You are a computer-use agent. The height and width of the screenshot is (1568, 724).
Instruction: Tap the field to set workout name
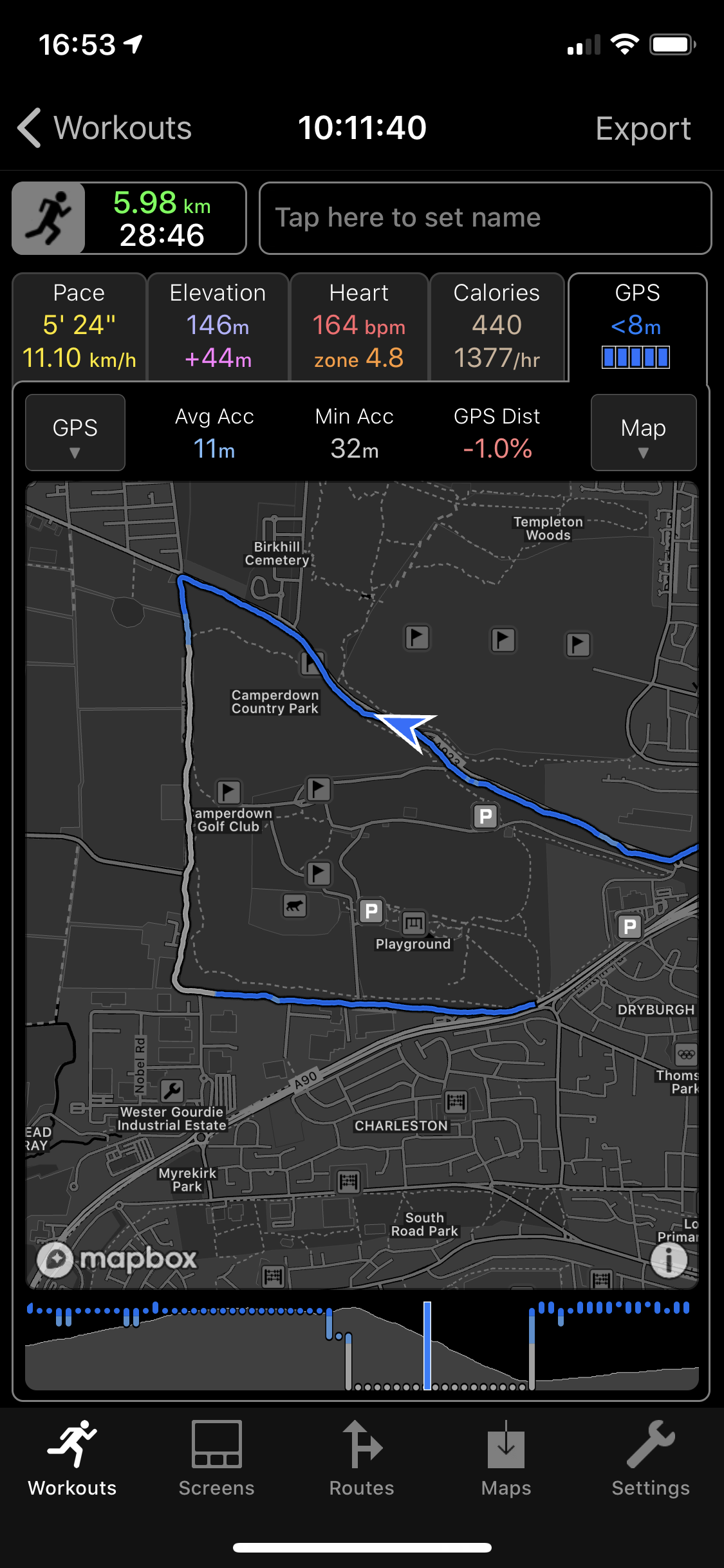click(485, 218)
